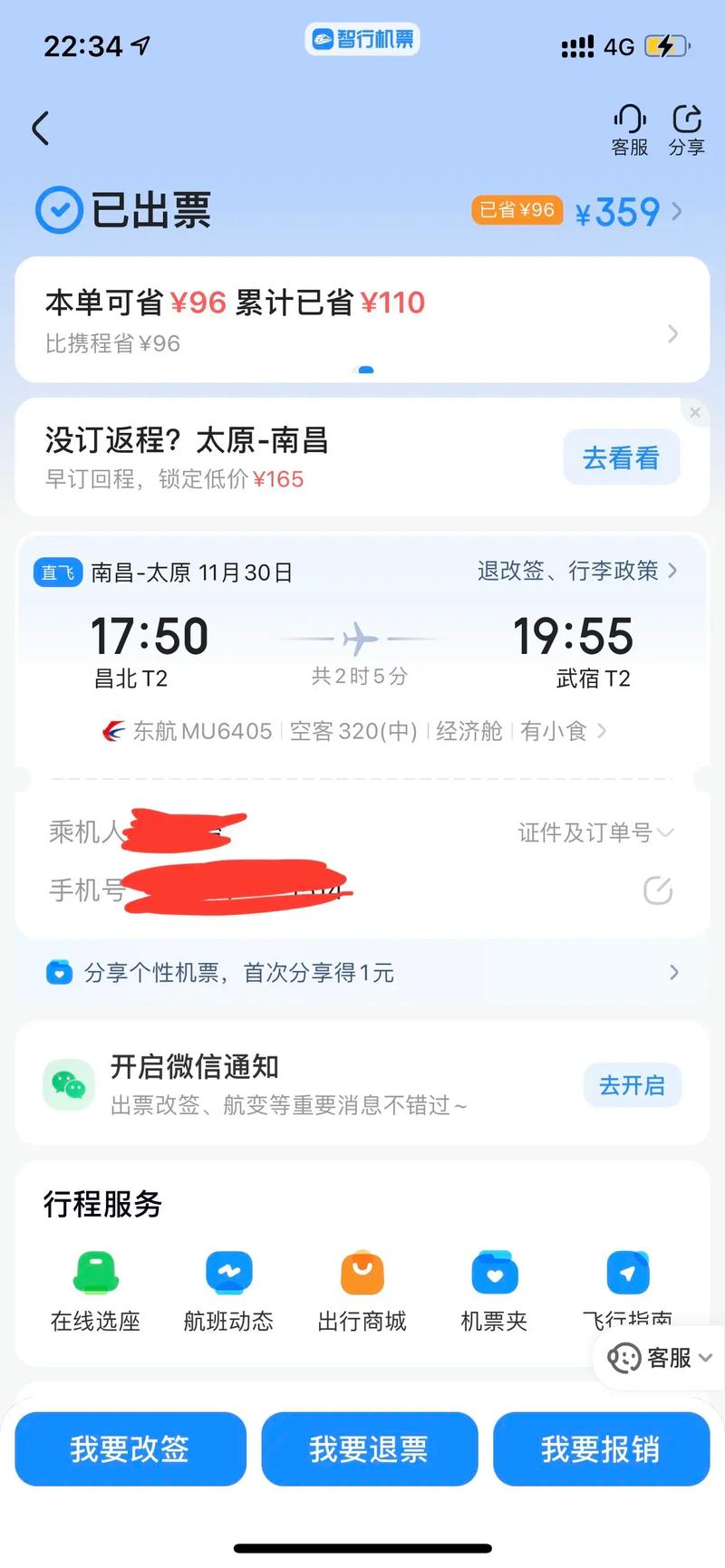The width and height of the screenshot is (725, 1568).
Task: Open 在线选座 seat selection
Action: (96, 1292)
